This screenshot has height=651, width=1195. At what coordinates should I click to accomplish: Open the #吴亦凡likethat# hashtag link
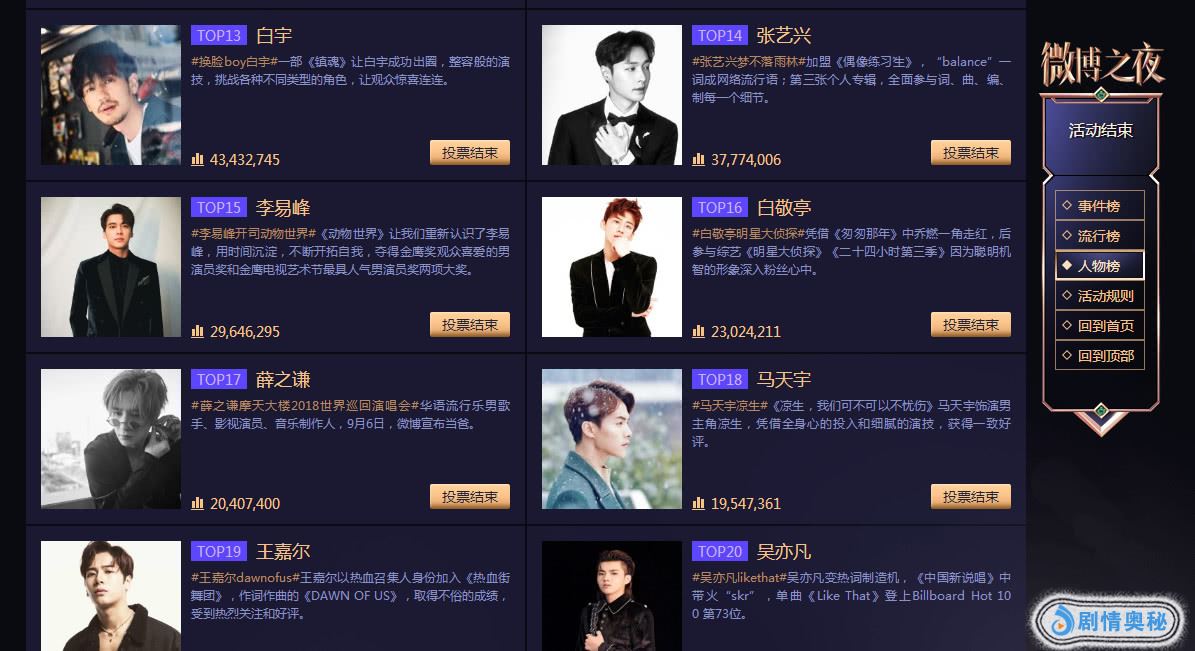coord(738,578)
